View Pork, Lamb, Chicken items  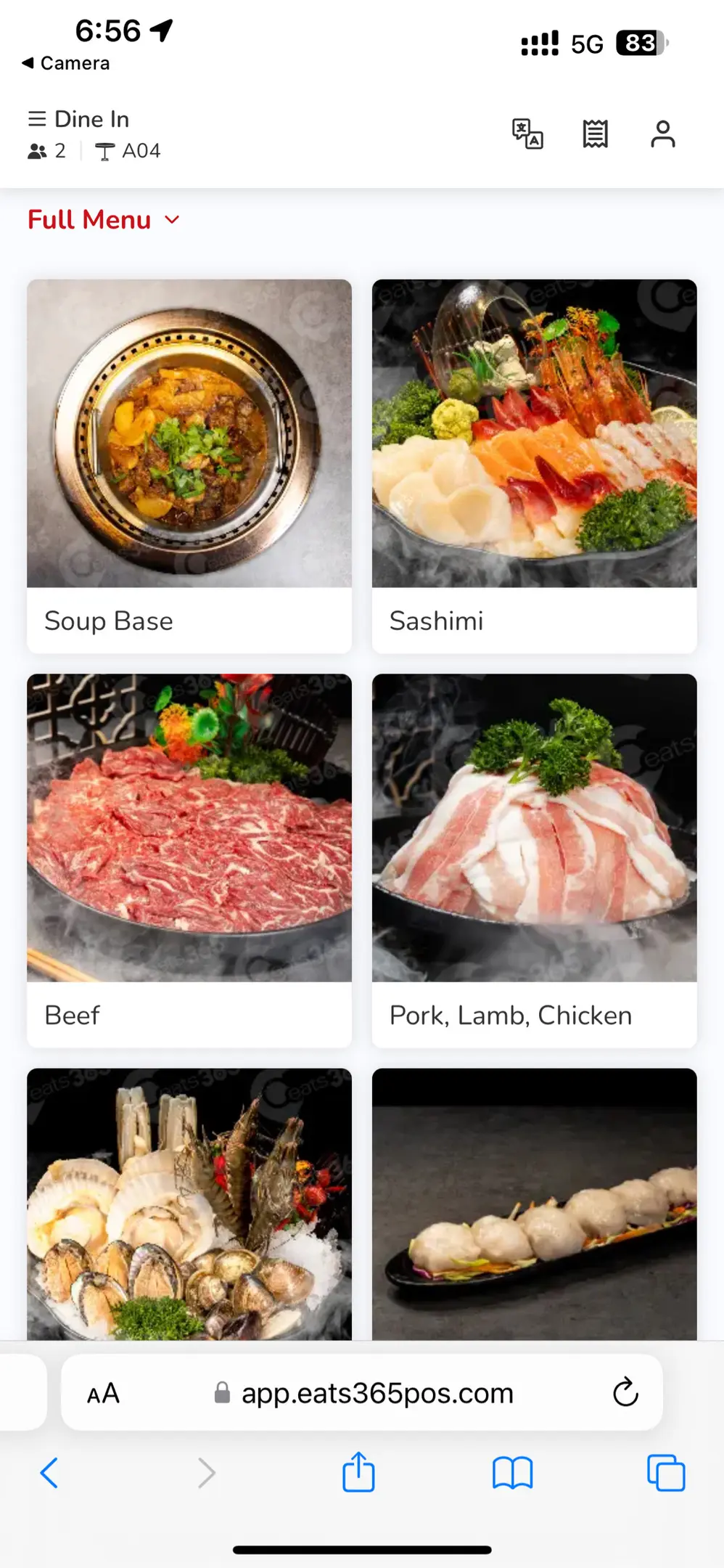click(x=534, y=860)
